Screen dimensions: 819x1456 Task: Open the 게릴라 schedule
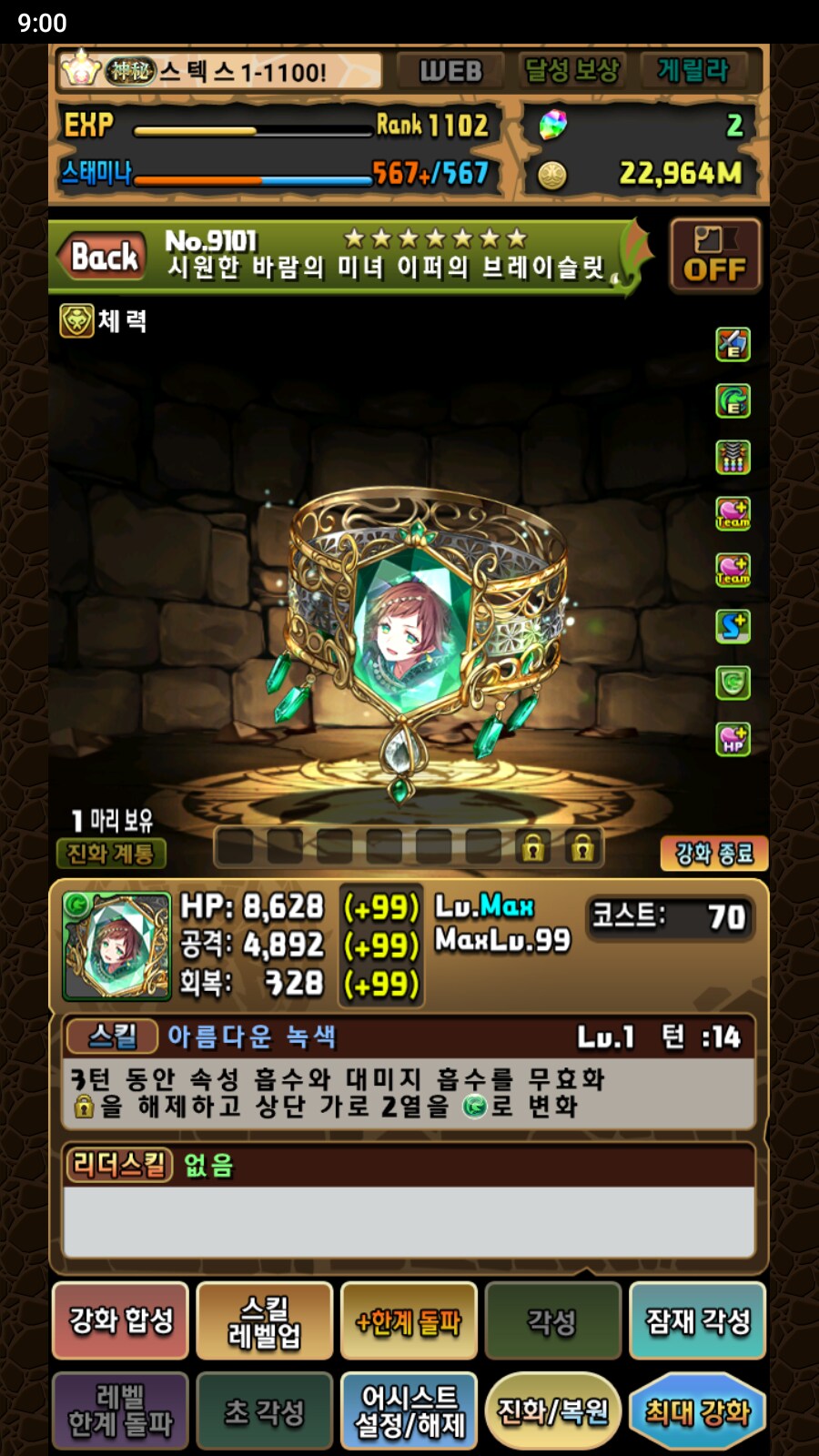[x=693, y=71]
